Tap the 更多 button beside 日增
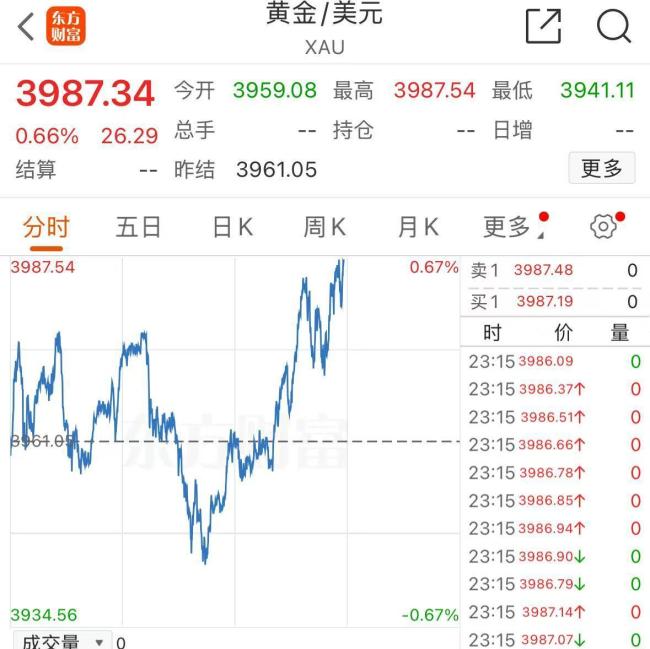This screenshot has height=649, width=650. tap(601, 169)
